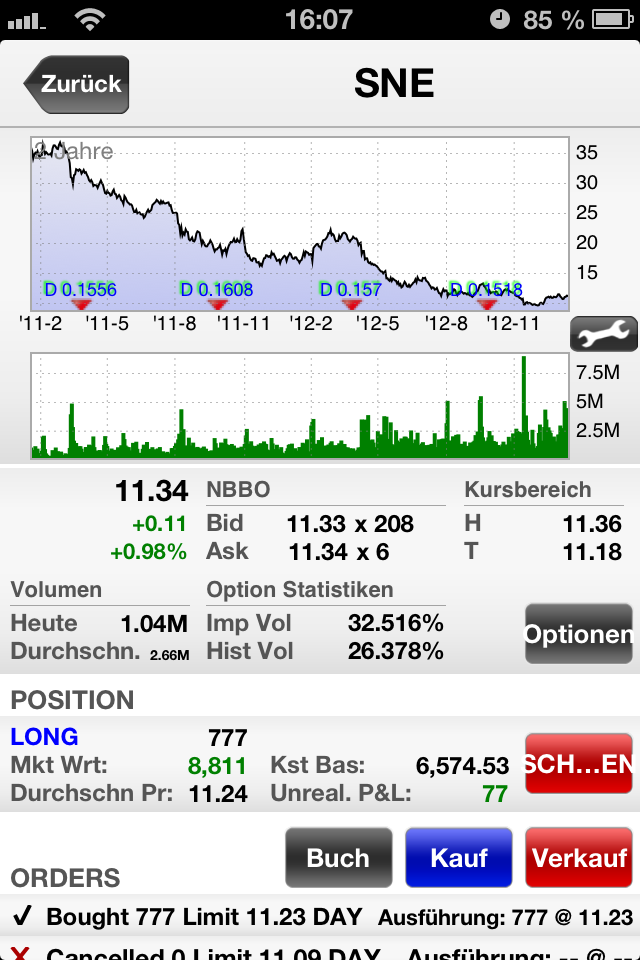Open the SNE price chart

300,220
